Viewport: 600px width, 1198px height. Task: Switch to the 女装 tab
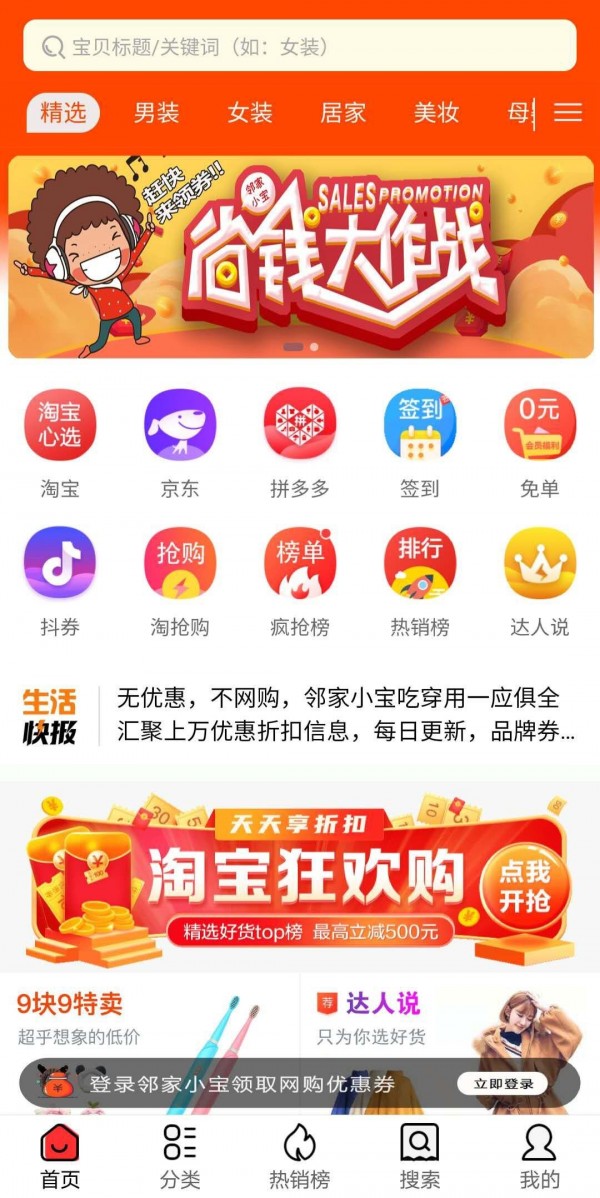click(x=250, y=112)
